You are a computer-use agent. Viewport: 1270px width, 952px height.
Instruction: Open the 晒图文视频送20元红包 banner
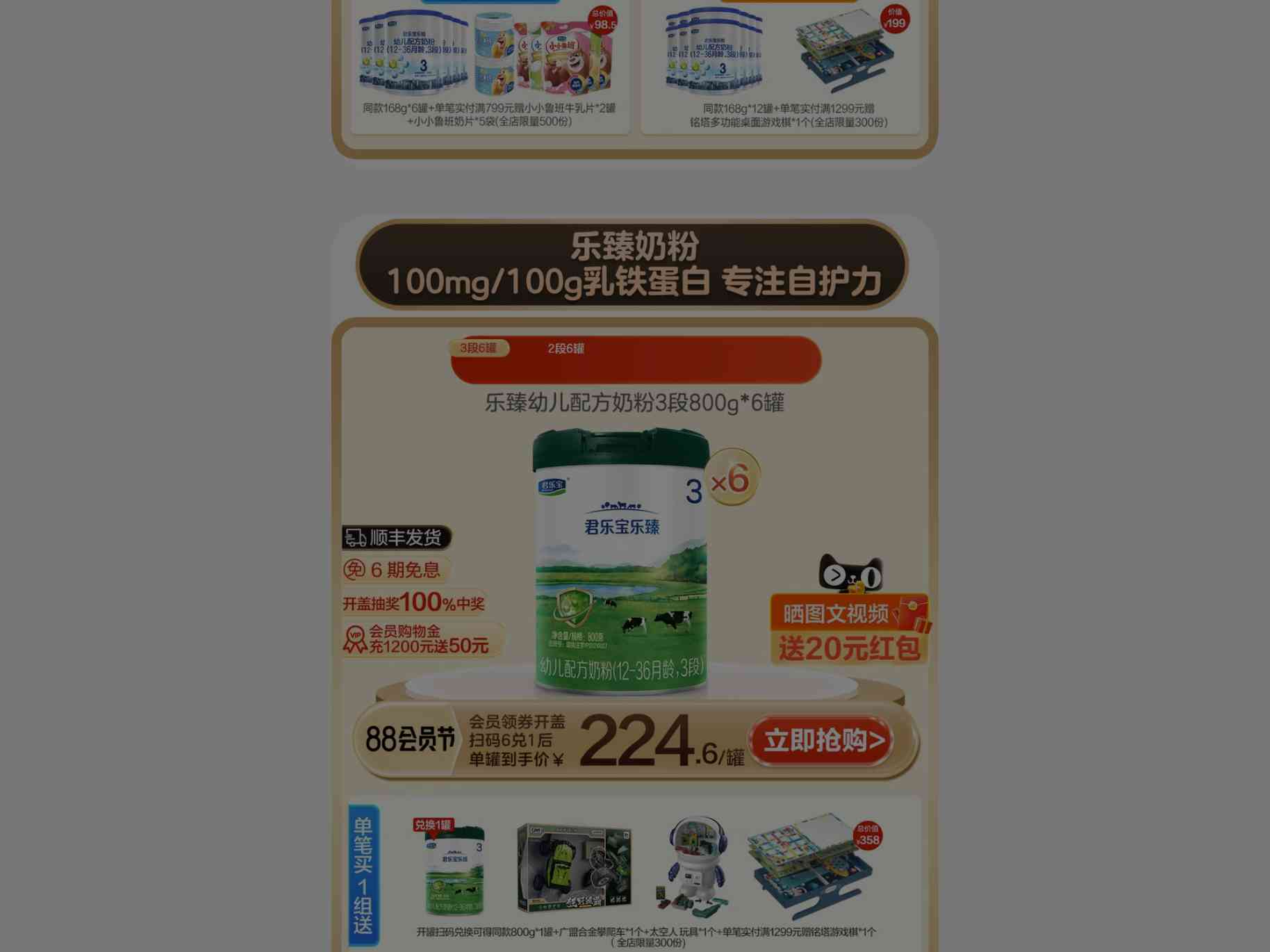coord(849,630)
